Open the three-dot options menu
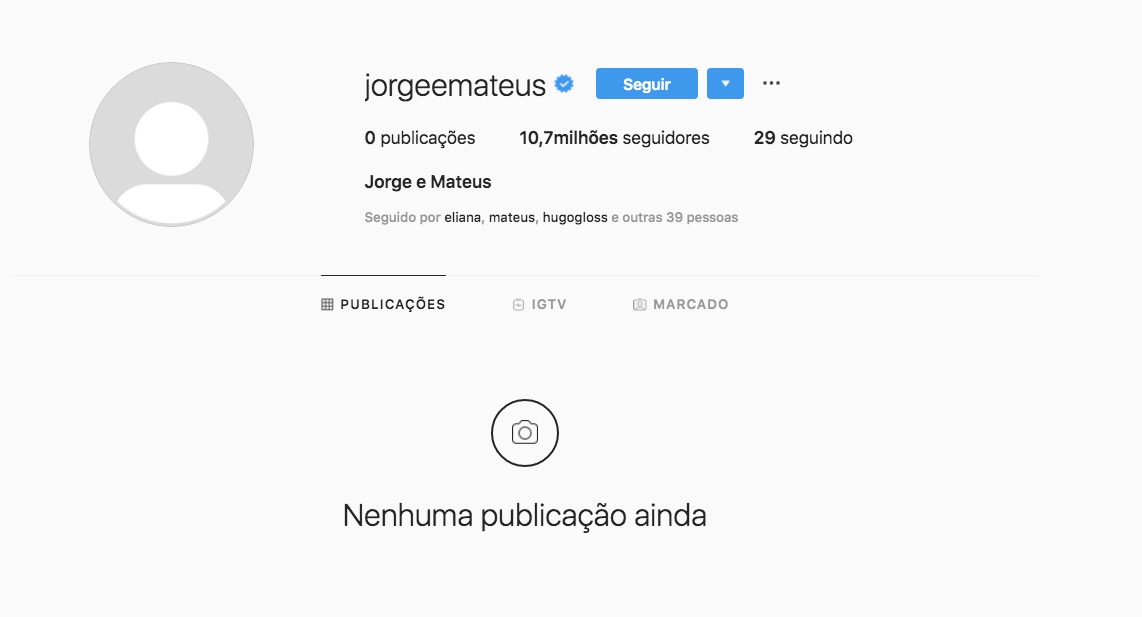The width and height of the screenshot is (1142, 617). coord(771,84)
